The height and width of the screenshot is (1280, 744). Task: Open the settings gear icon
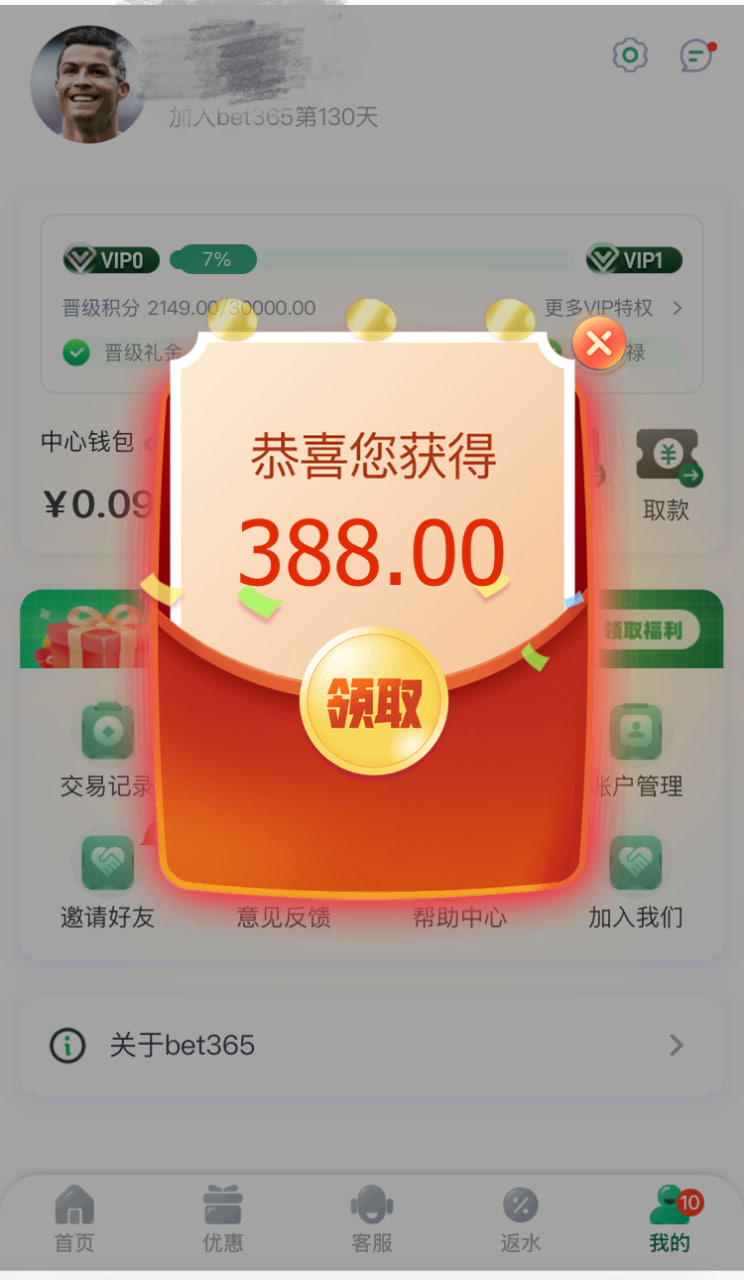pyautogui.click(x=630, y=56)
